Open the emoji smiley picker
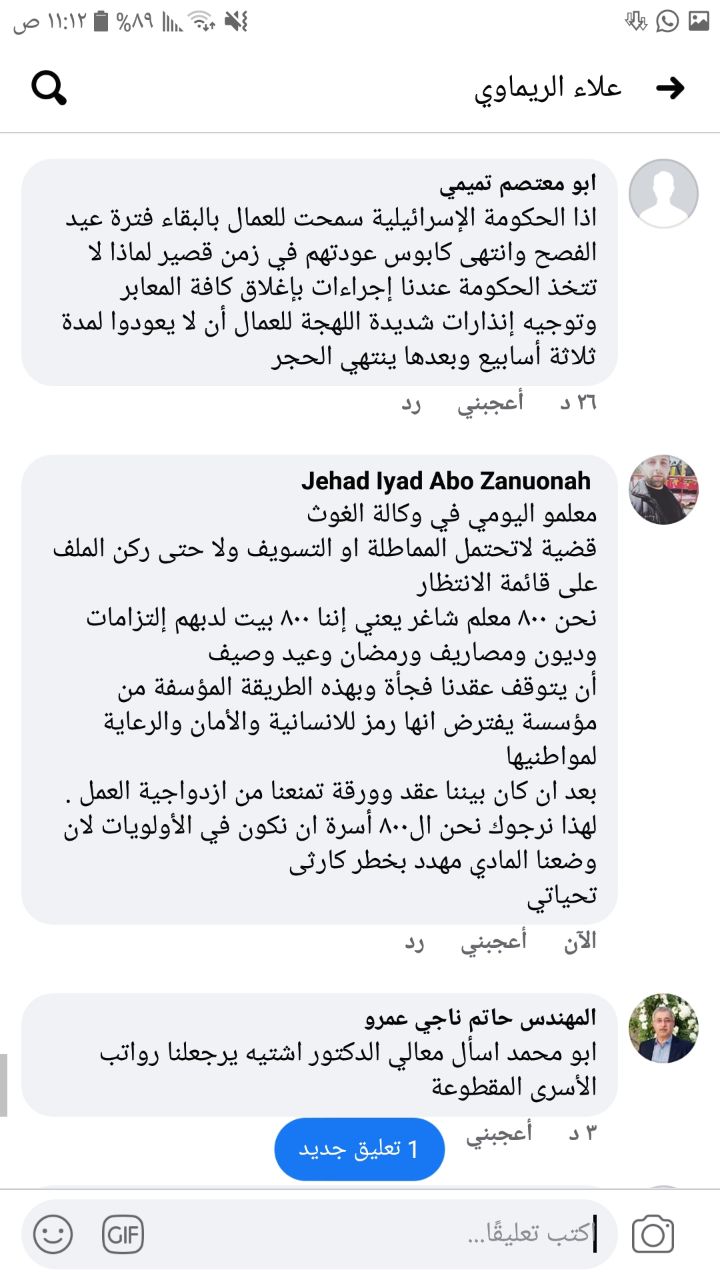 point(53,1234)
